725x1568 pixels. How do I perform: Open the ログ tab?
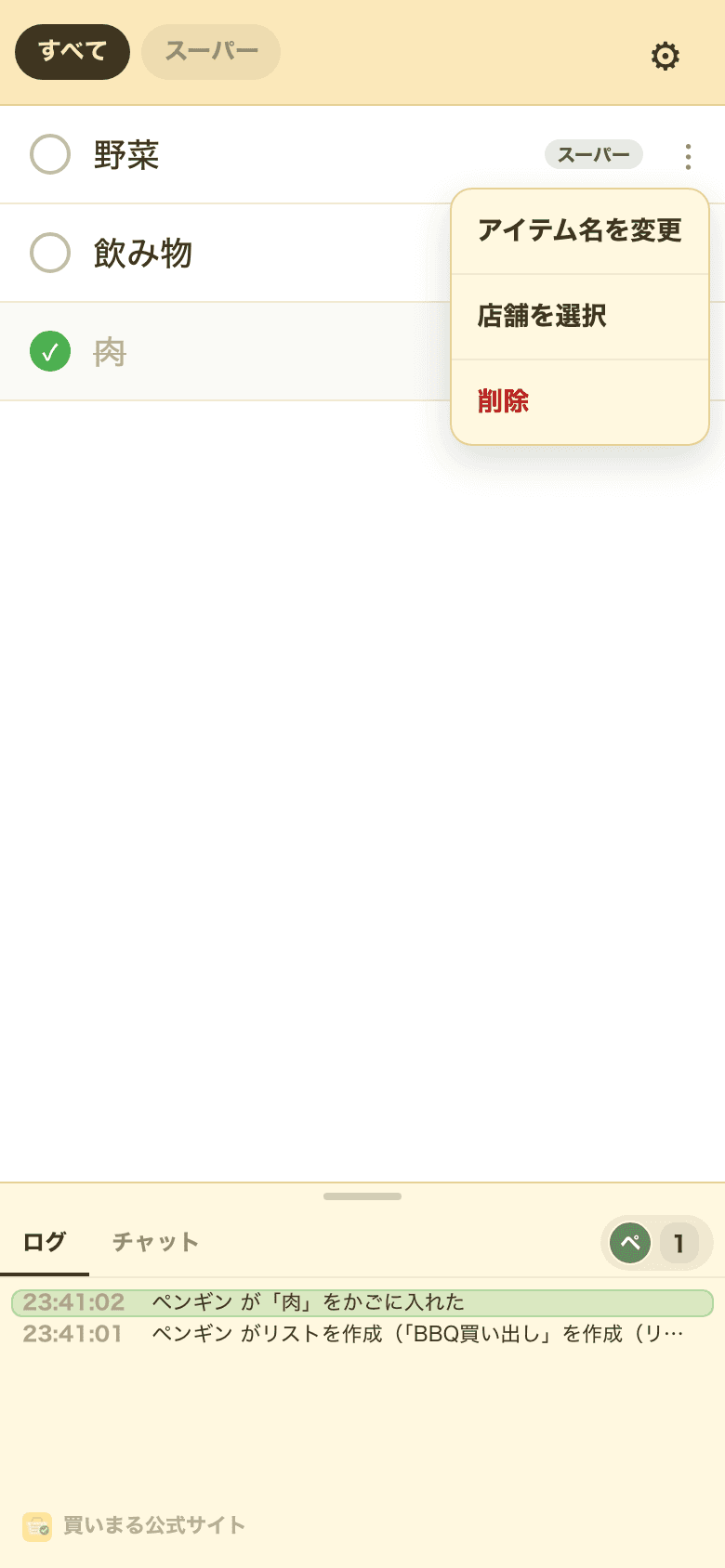point(45,1242)
